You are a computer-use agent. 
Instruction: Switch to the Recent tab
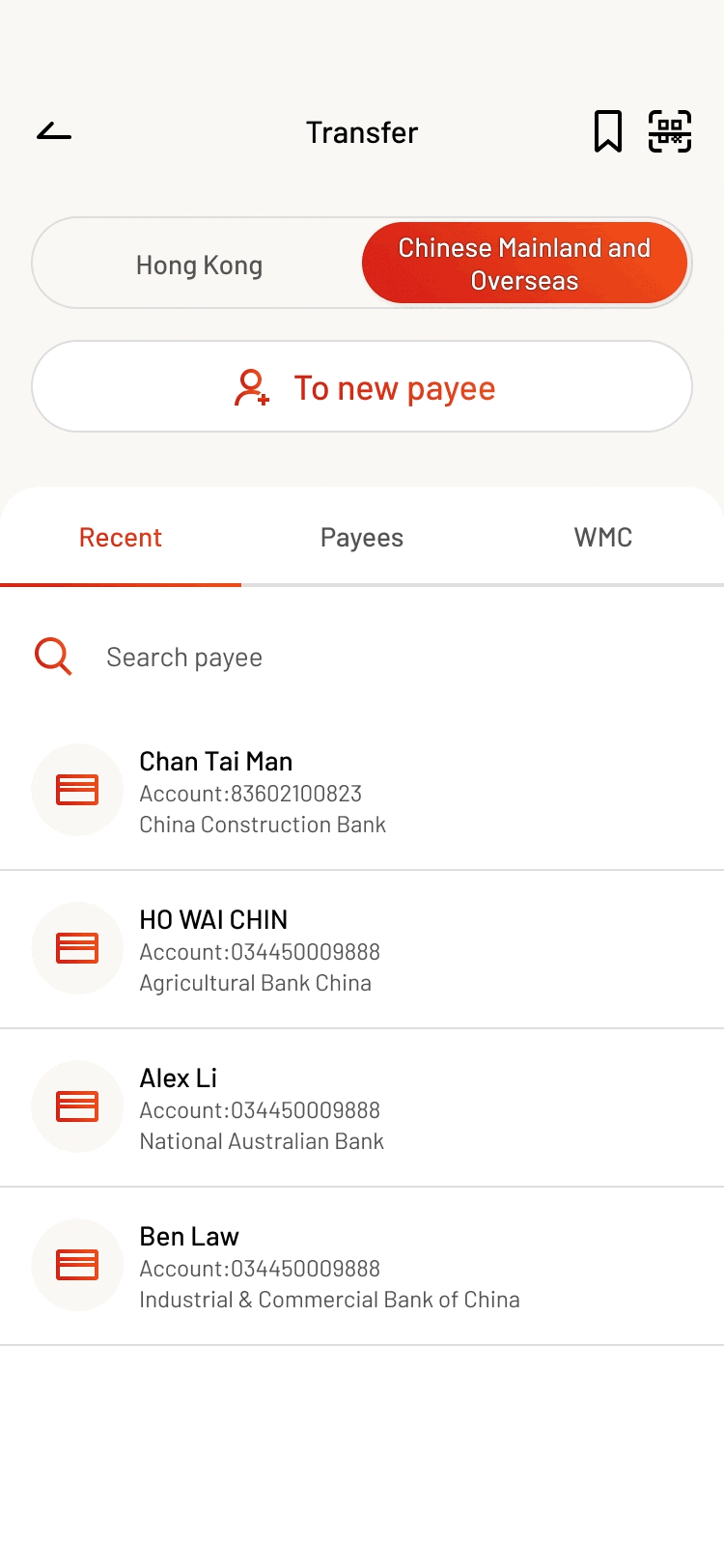(121, 538)
